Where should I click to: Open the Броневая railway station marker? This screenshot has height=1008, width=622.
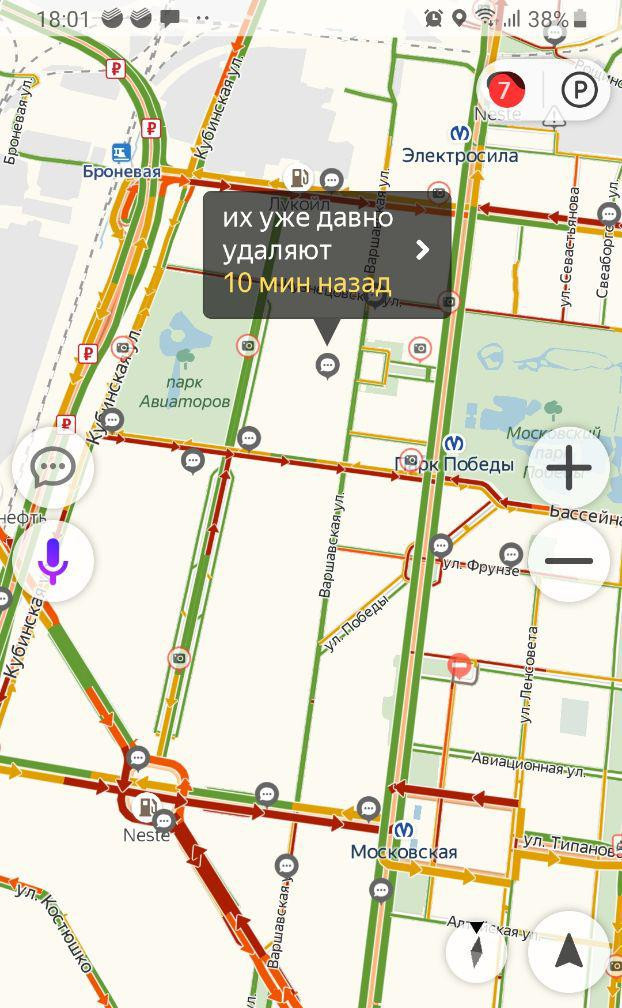(x=122, y=153)
